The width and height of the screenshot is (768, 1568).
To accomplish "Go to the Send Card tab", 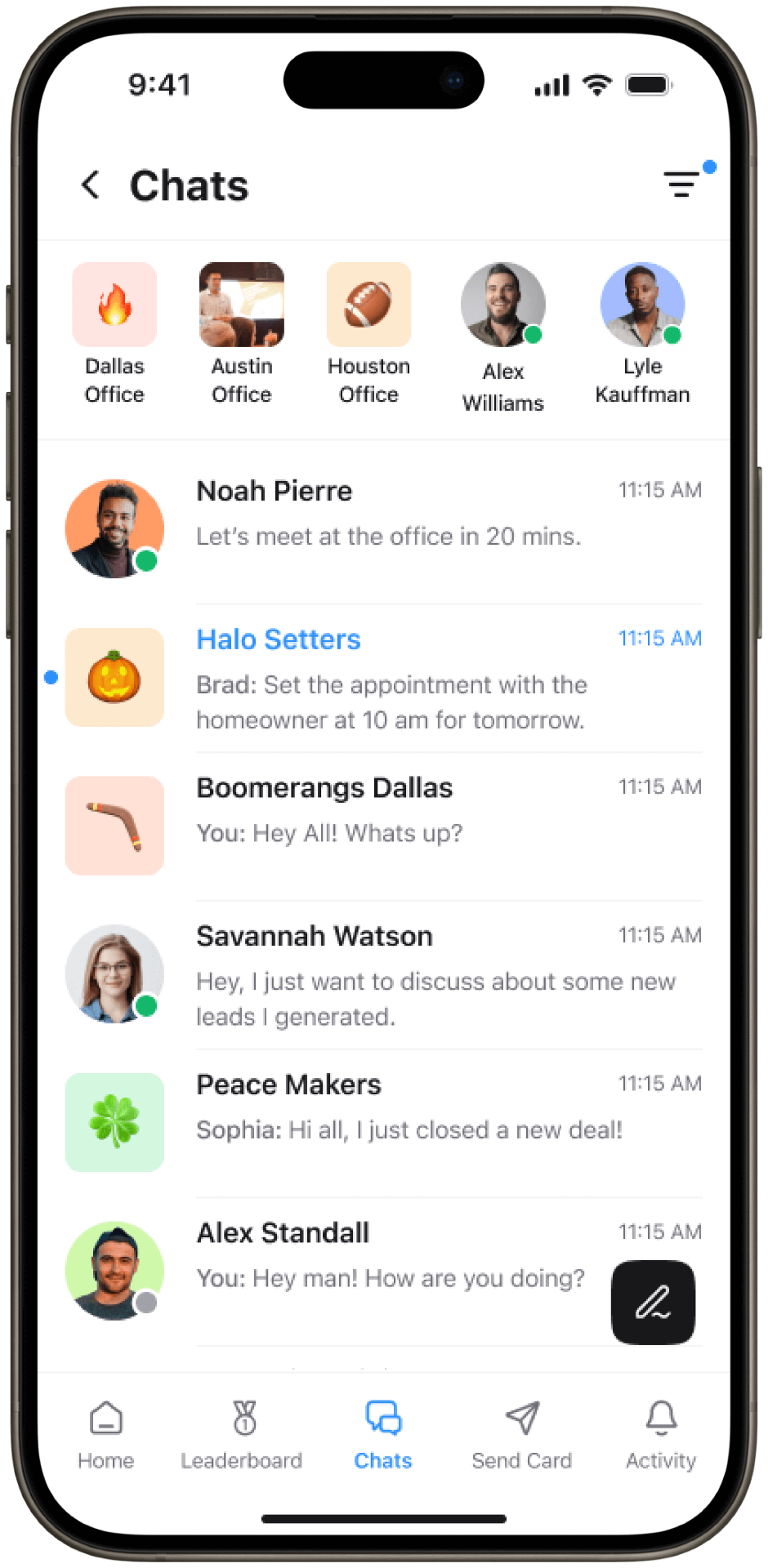I will click(x=522, y=1435).
